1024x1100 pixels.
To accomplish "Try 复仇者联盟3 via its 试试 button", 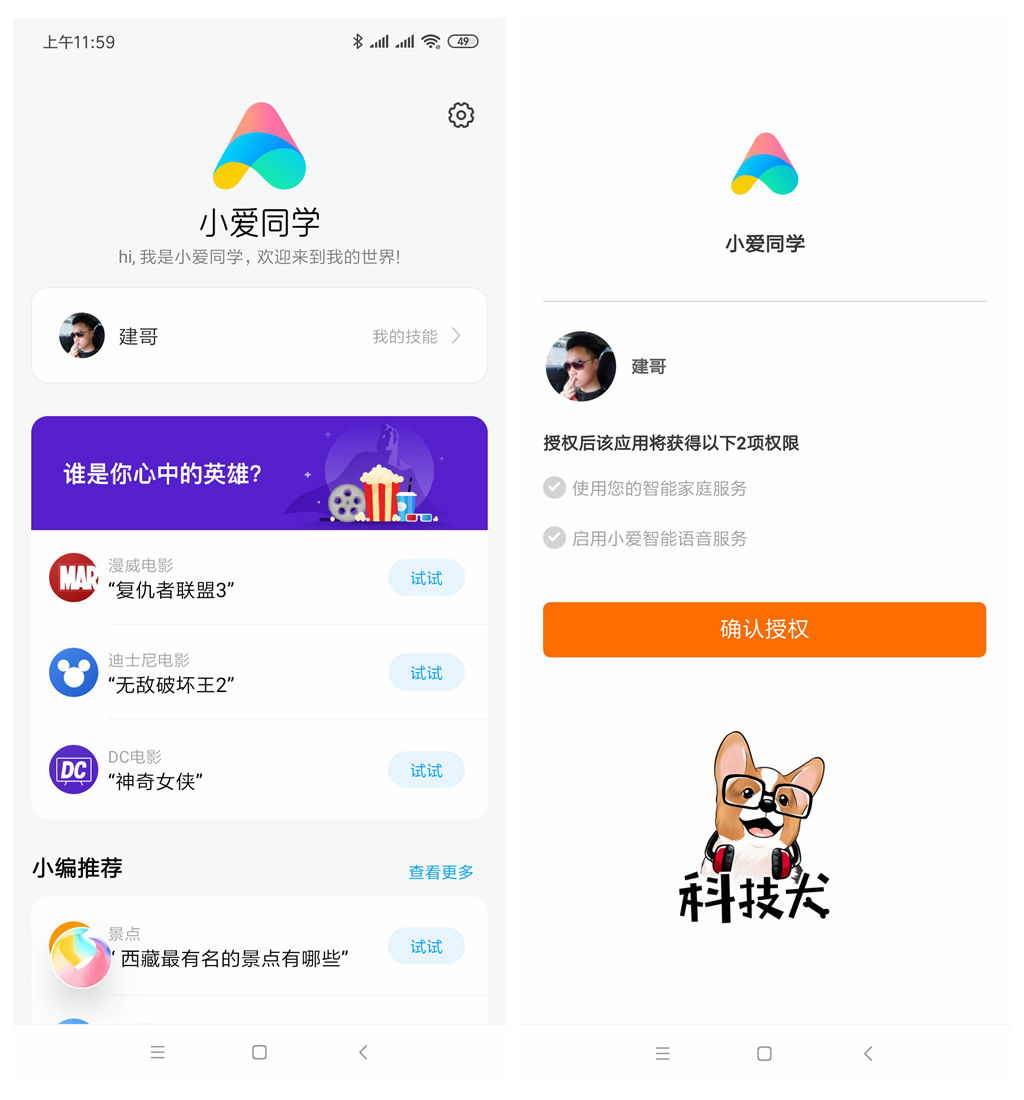I will click(x=426, y=577).
